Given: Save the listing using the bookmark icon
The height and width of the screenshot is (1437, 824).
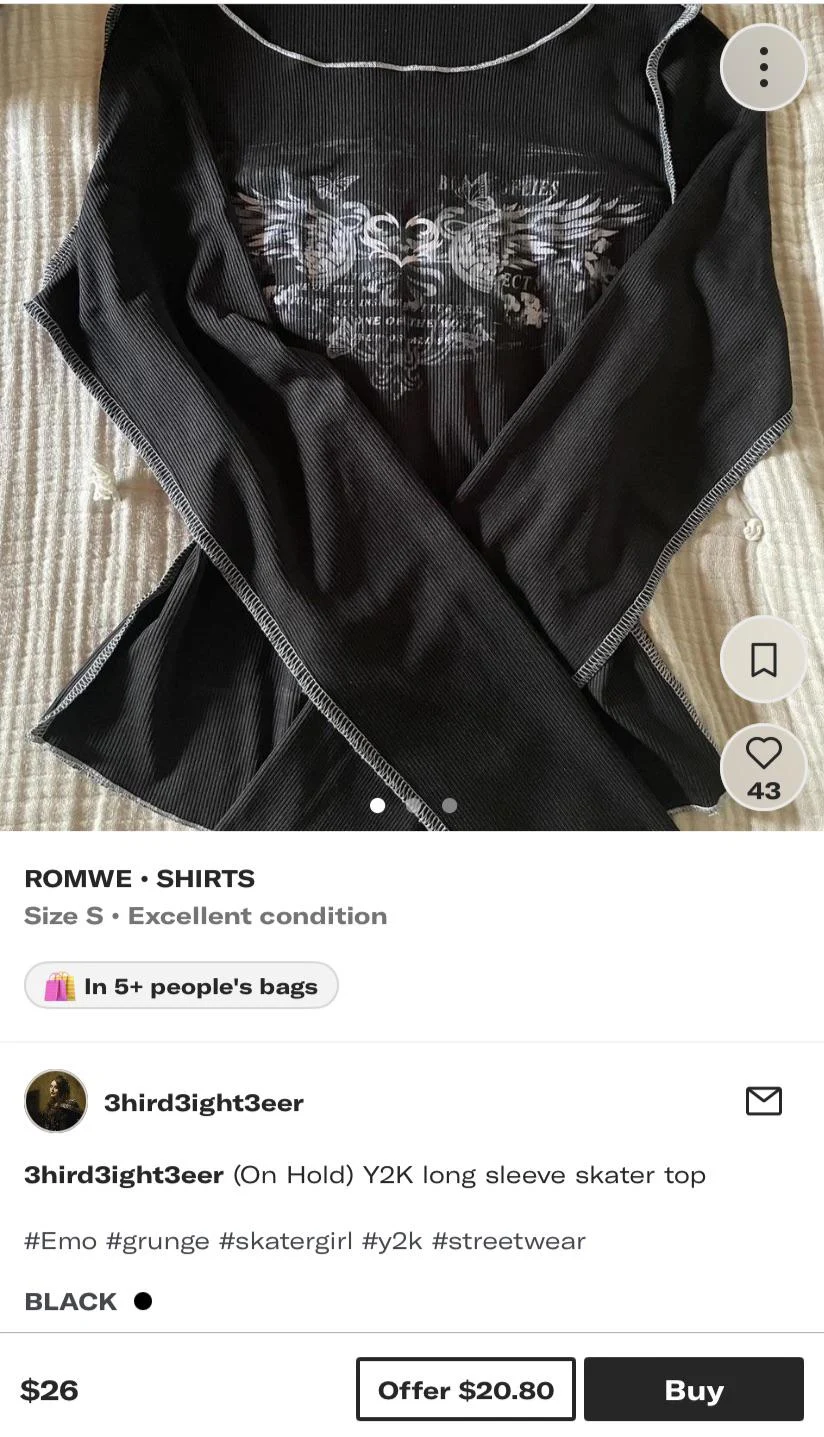Looking at the screenshot, I should tap(763, 660).
